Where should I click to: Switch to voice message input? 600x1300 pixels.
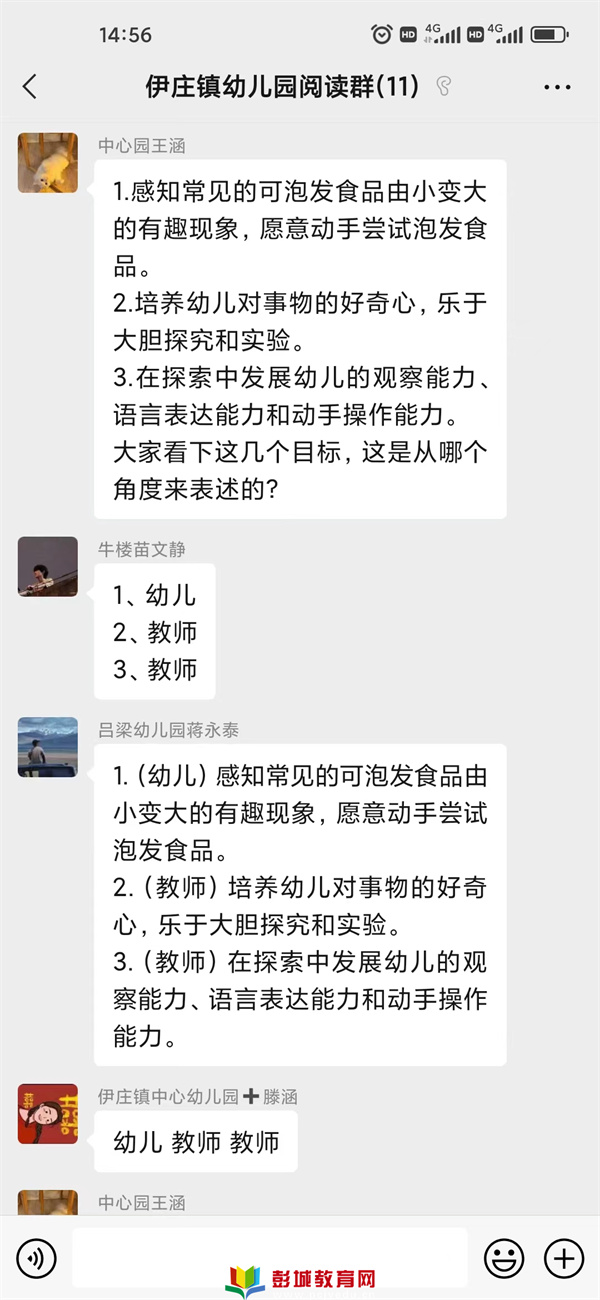(36, 1257)
